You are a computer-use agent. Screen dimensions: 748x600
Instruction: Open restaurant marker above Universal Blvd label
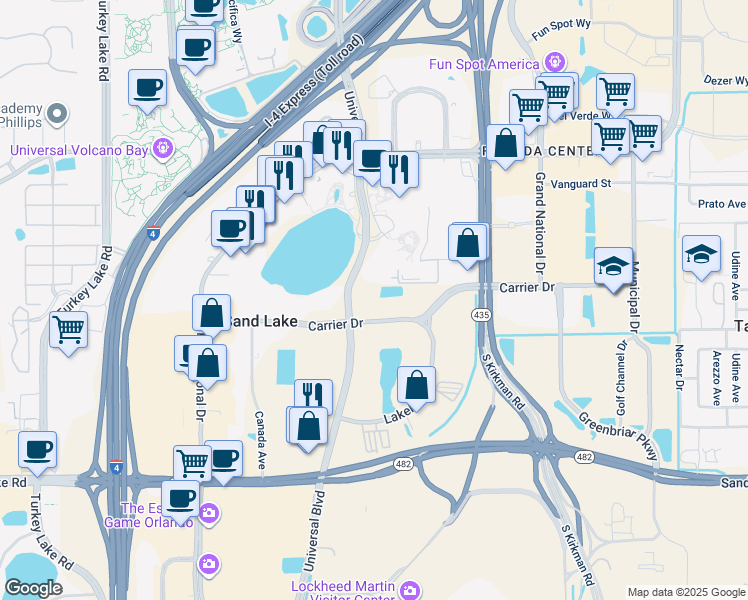313,396
